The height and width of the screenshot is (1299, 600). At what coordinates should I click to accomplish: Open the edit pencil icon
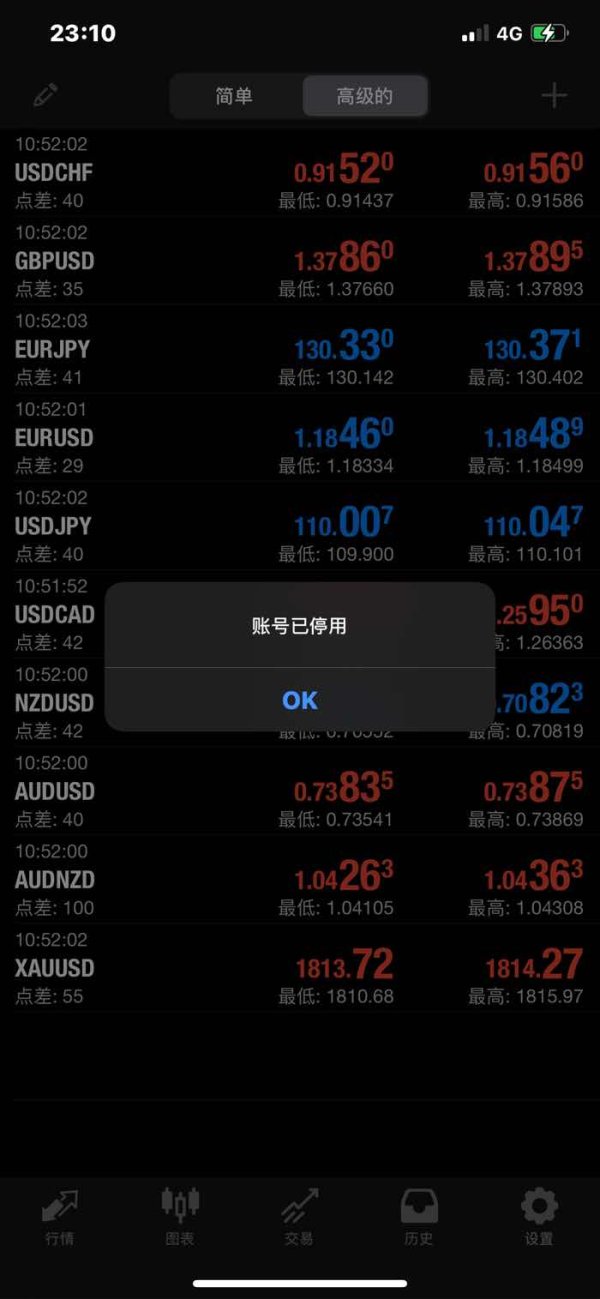(45, 95)
